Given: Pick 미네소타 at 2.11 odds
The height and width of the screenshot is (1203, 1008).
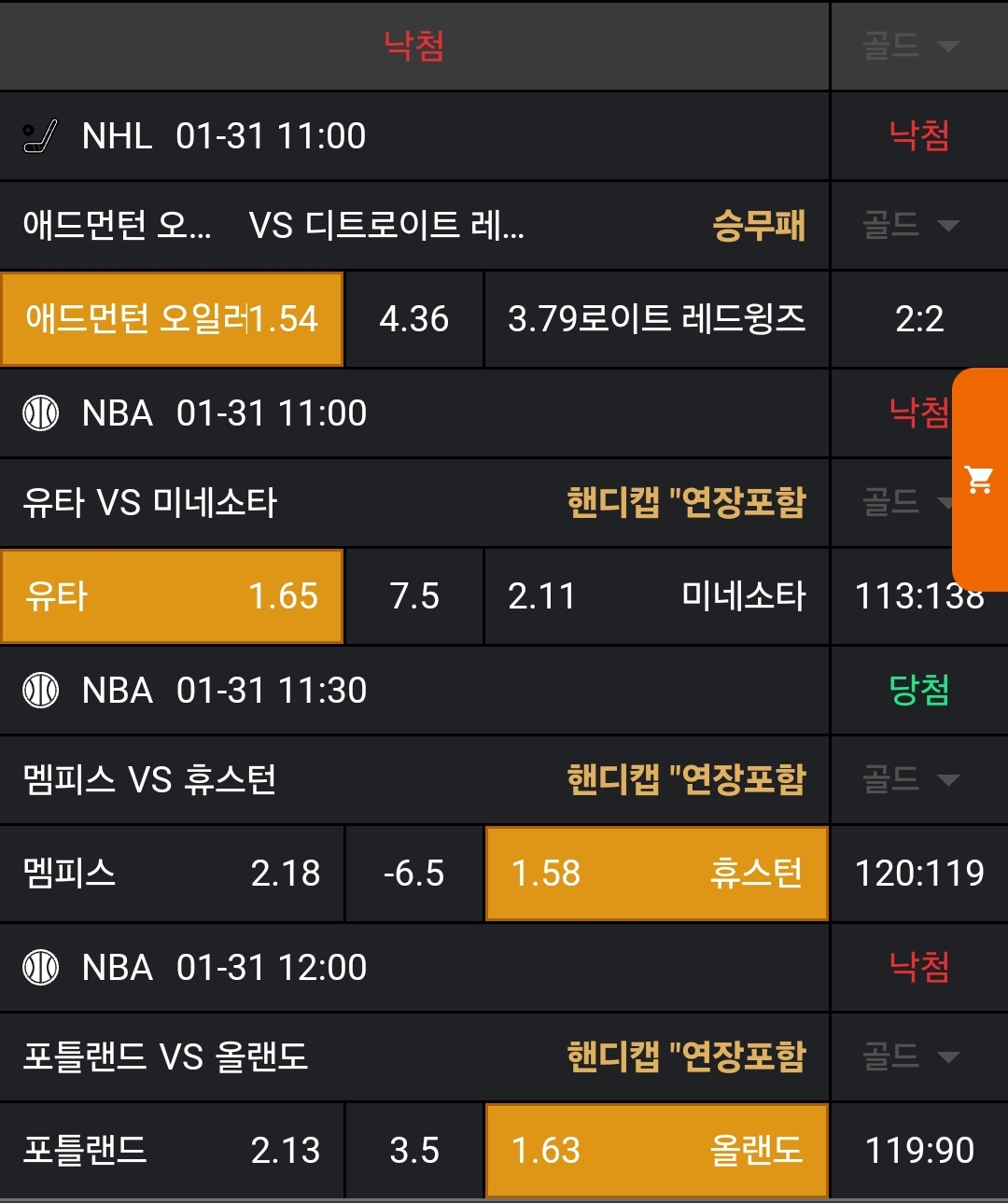Looking at the screenshot, I should (x=656, y=596).
